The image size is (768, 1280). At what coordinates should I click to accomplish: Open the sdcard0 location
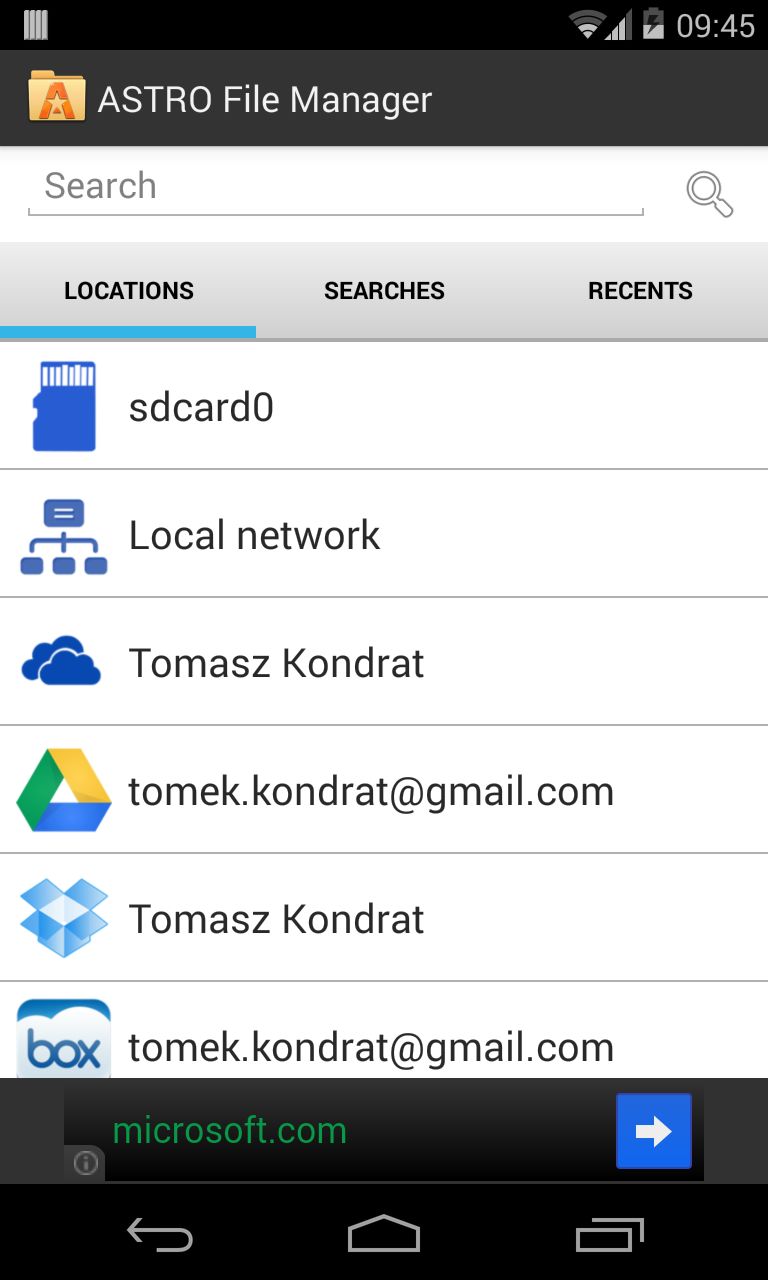[384, 406]
